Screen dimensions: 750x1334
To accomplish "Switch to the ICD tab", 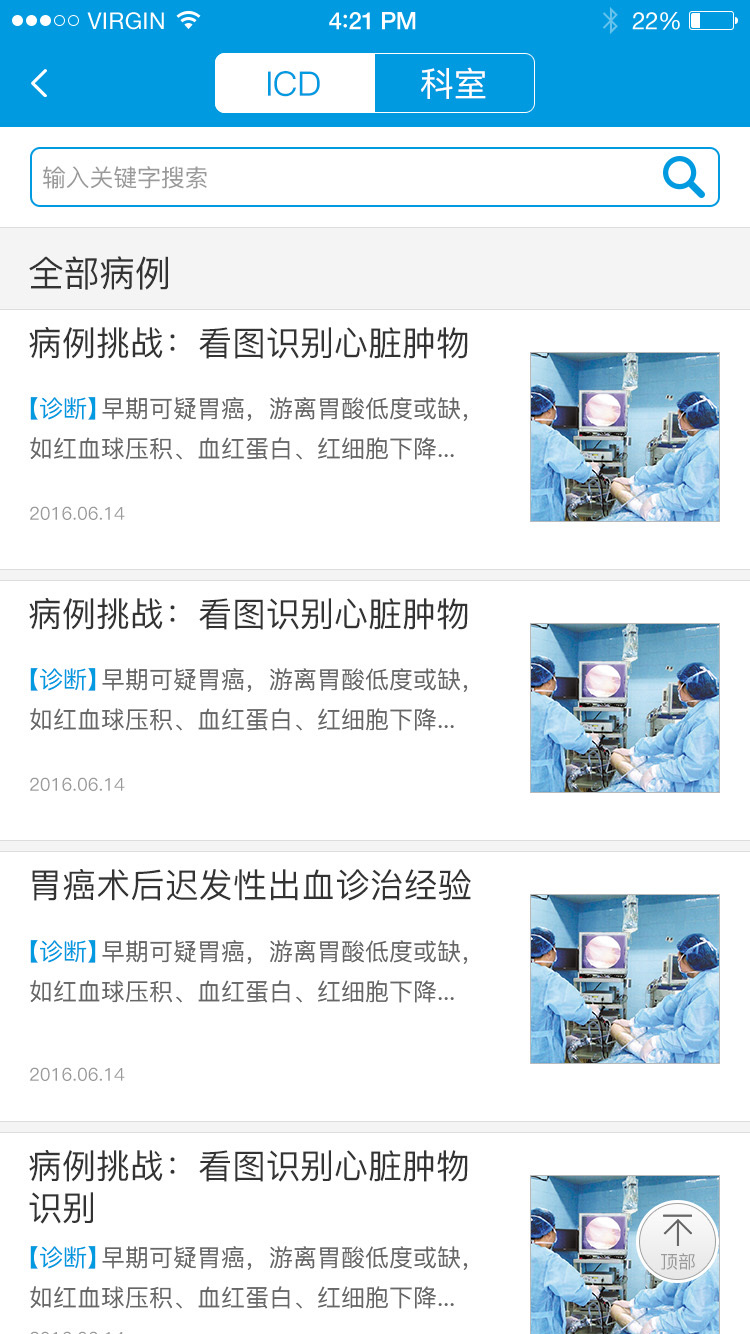I will pyautogui.click(x=294, y=84).
